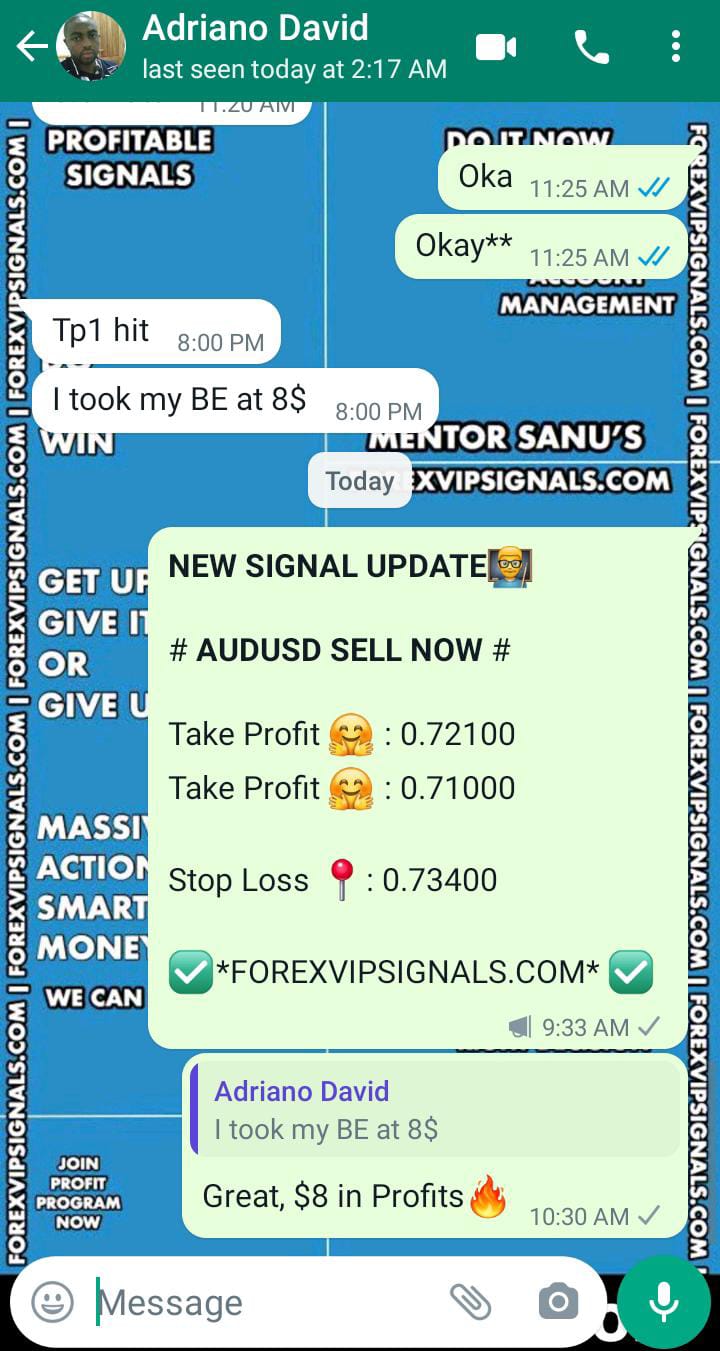This screenshot has width=720, height=1351.
Task: Attach a file with the paperclip
Action: (470, 1301)
